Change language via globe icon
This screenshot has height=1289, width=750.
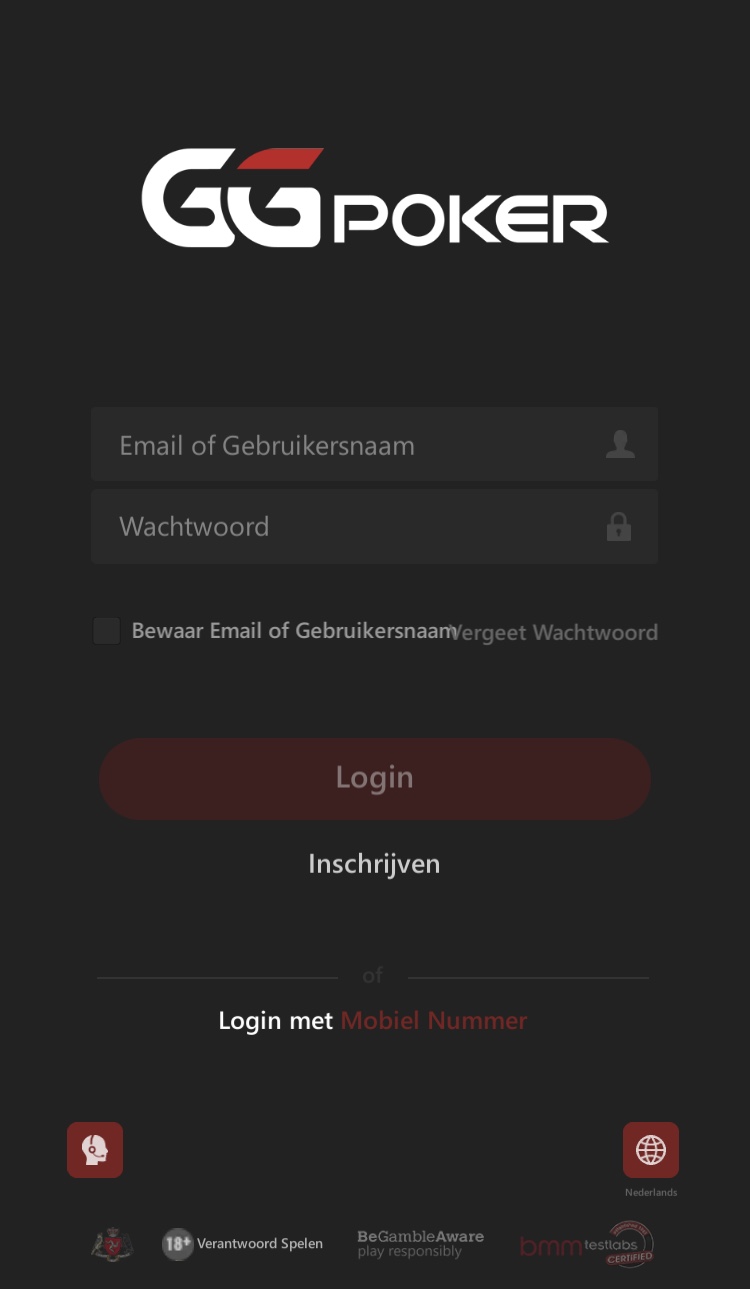[x=651, y=1150]
